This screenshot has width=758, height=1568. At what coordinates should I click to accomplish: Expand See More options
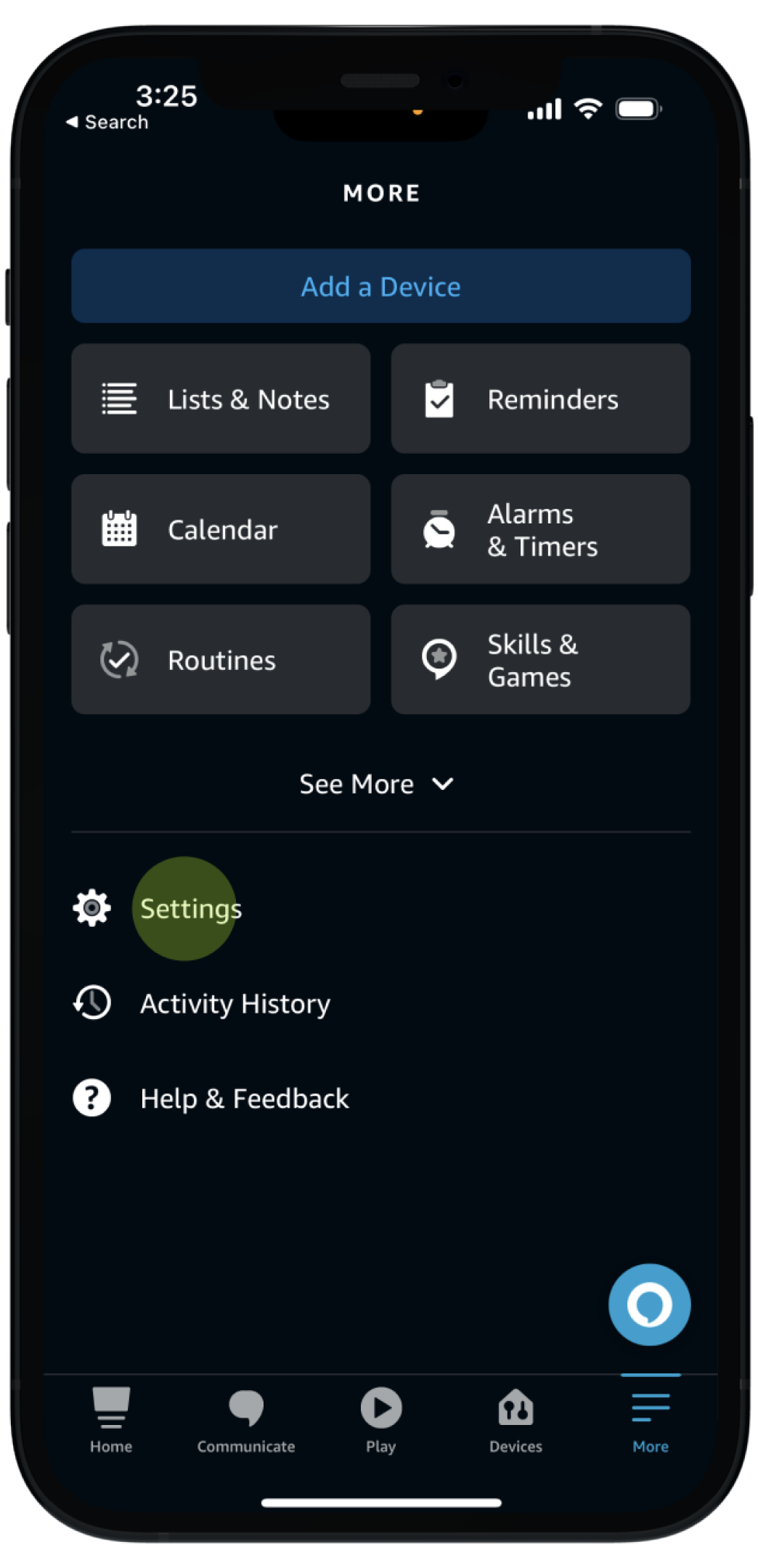(x=377, y=784)
